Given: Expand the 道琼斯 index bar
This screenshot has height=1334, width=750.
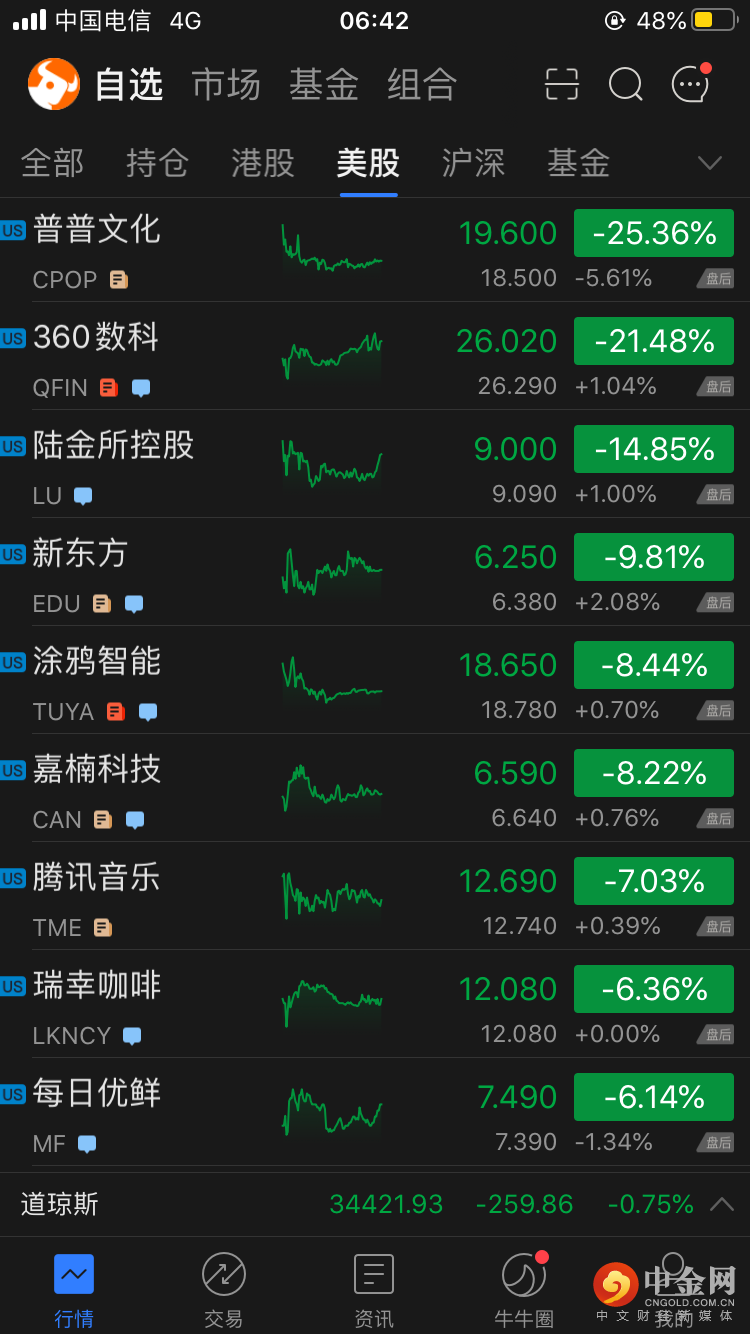Looking at the screenshot, I should (x=375, y=1204).
